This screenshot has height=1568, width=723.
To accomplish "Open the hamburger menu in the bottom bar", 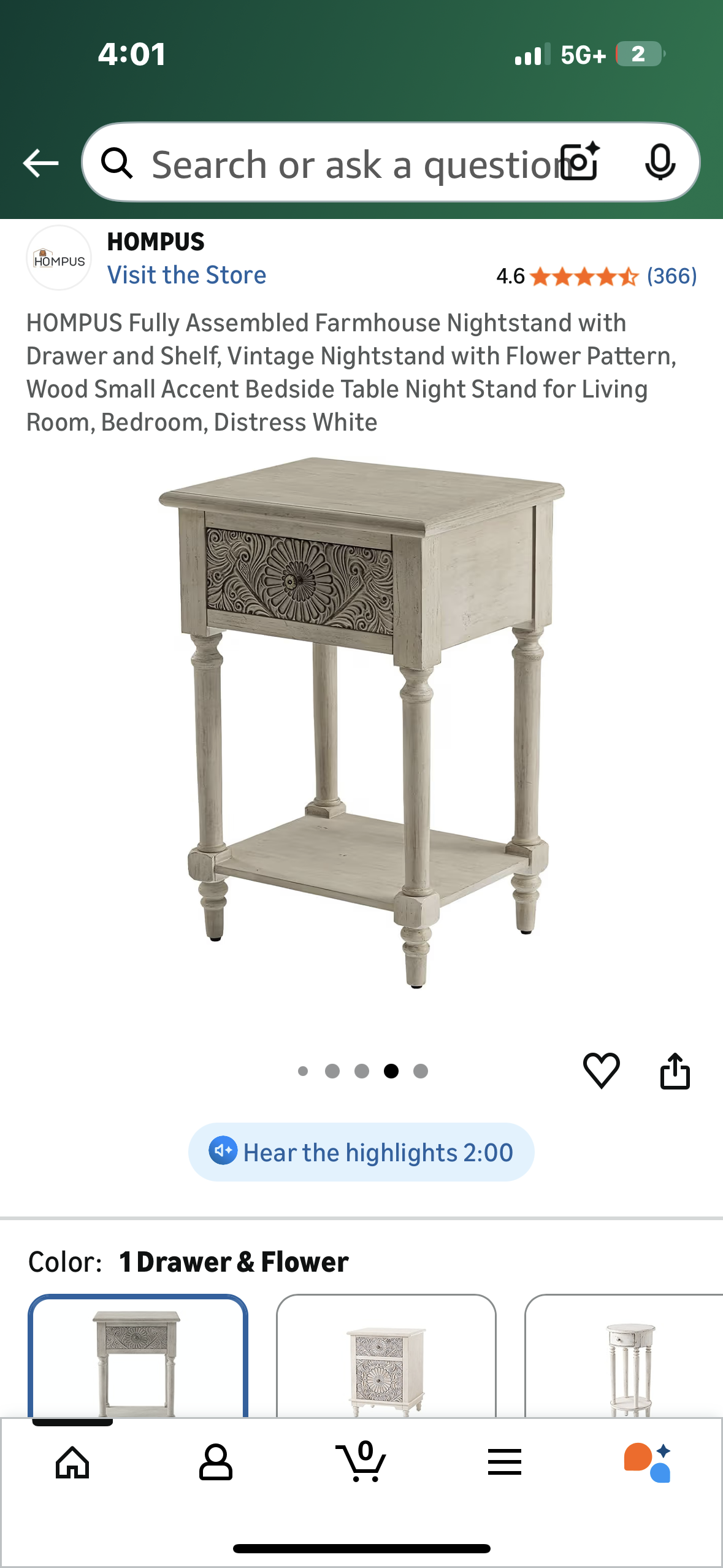I will [x=504, y=1464].
